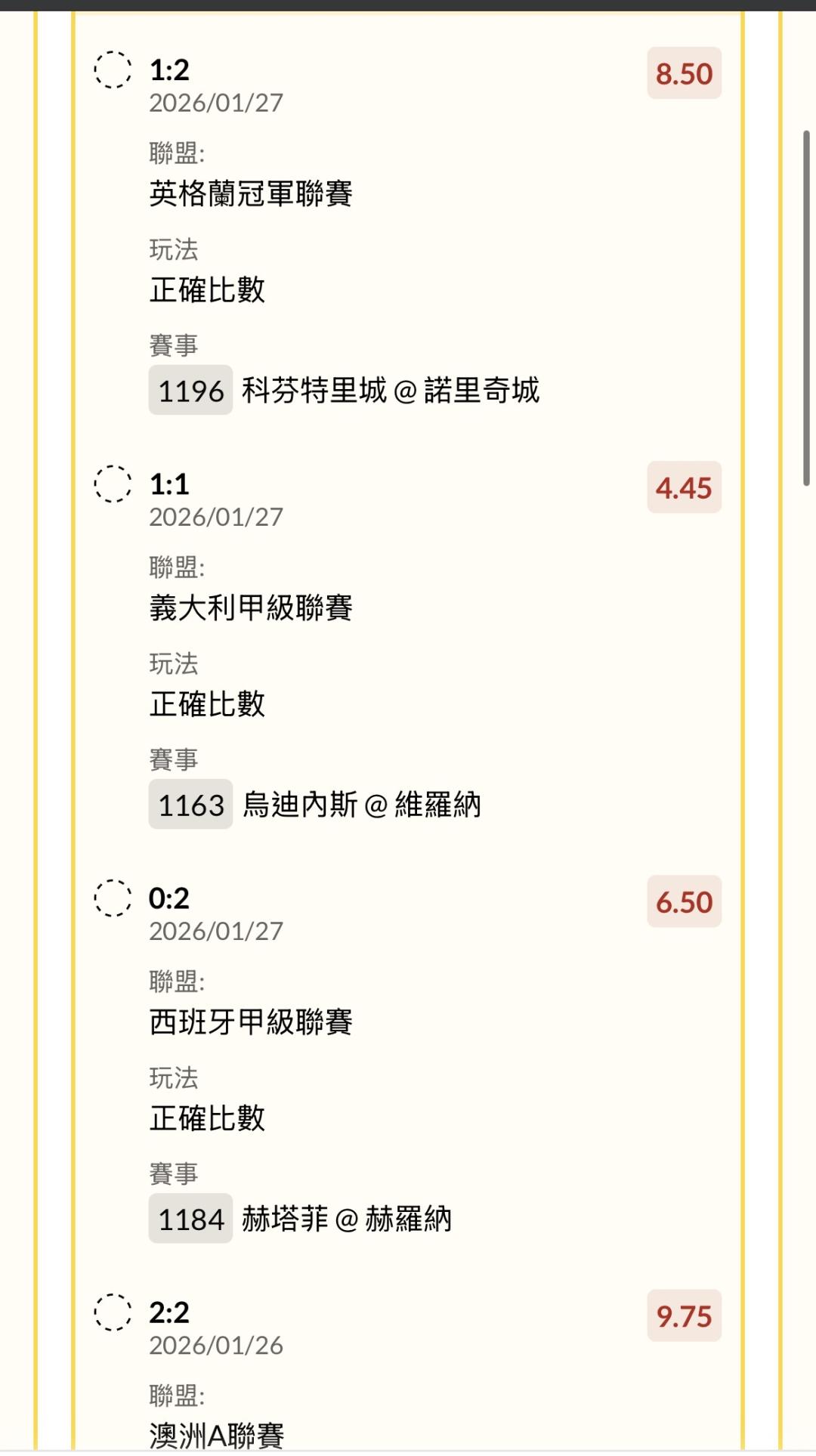Select the 0:2 score option for match 1184
The height and width of the screenshot is (1456, 816).
click(x=113, y=898)
